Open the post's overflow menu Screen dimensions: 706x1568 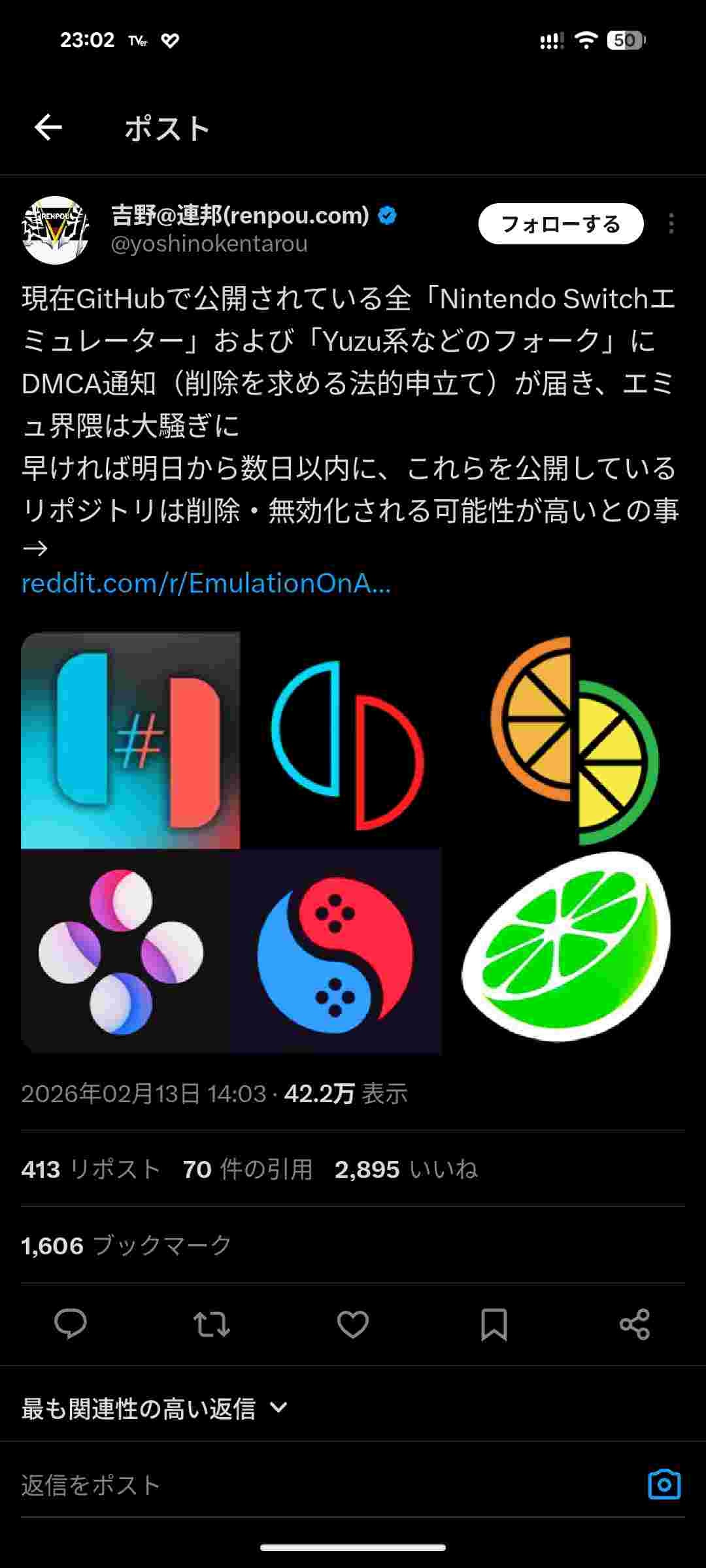[x=671, y=224]
